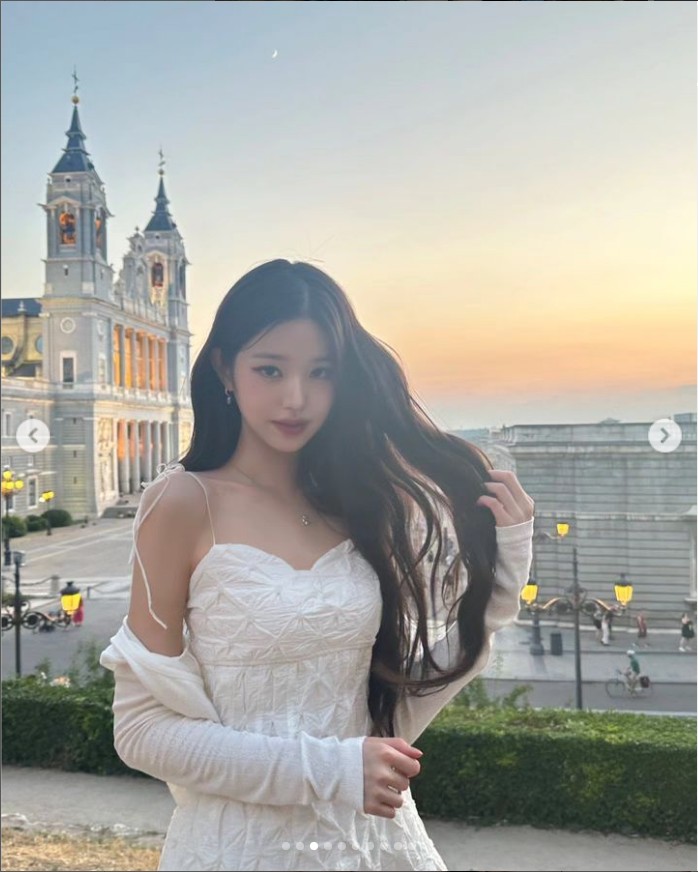Go to the next photo in carousel
Viewport: 698px width, 872px height.
pyautogui.click(x=664, y=435)
